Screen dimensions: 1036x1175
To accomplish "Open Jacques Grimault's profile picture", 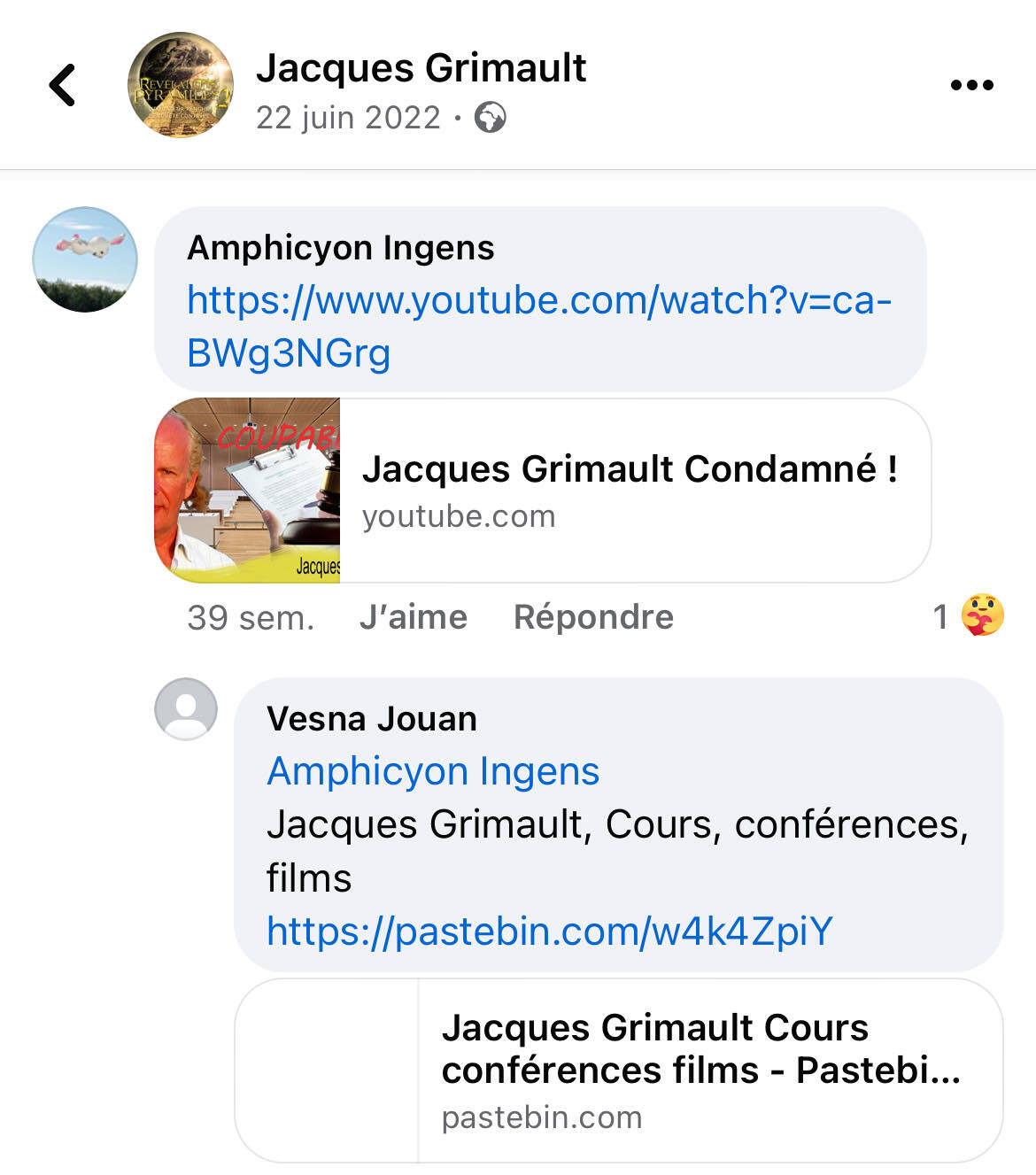I will (x=181, y=85).
